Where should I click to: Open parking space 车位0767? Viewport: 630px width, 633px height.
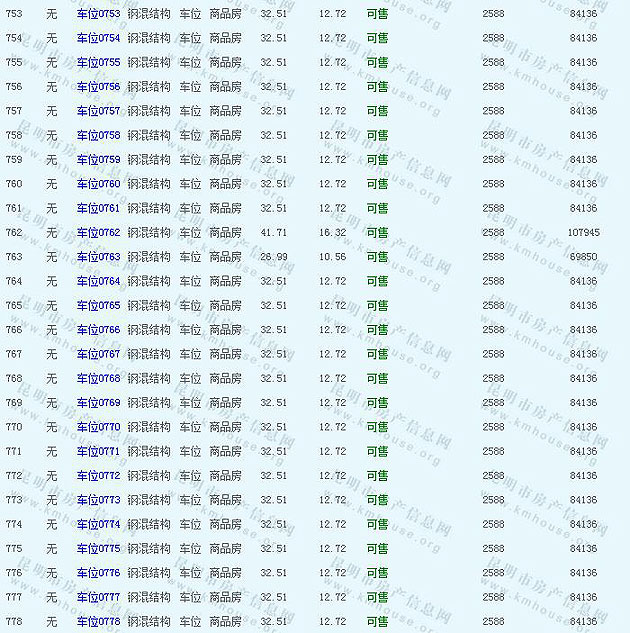click(98, 354)
